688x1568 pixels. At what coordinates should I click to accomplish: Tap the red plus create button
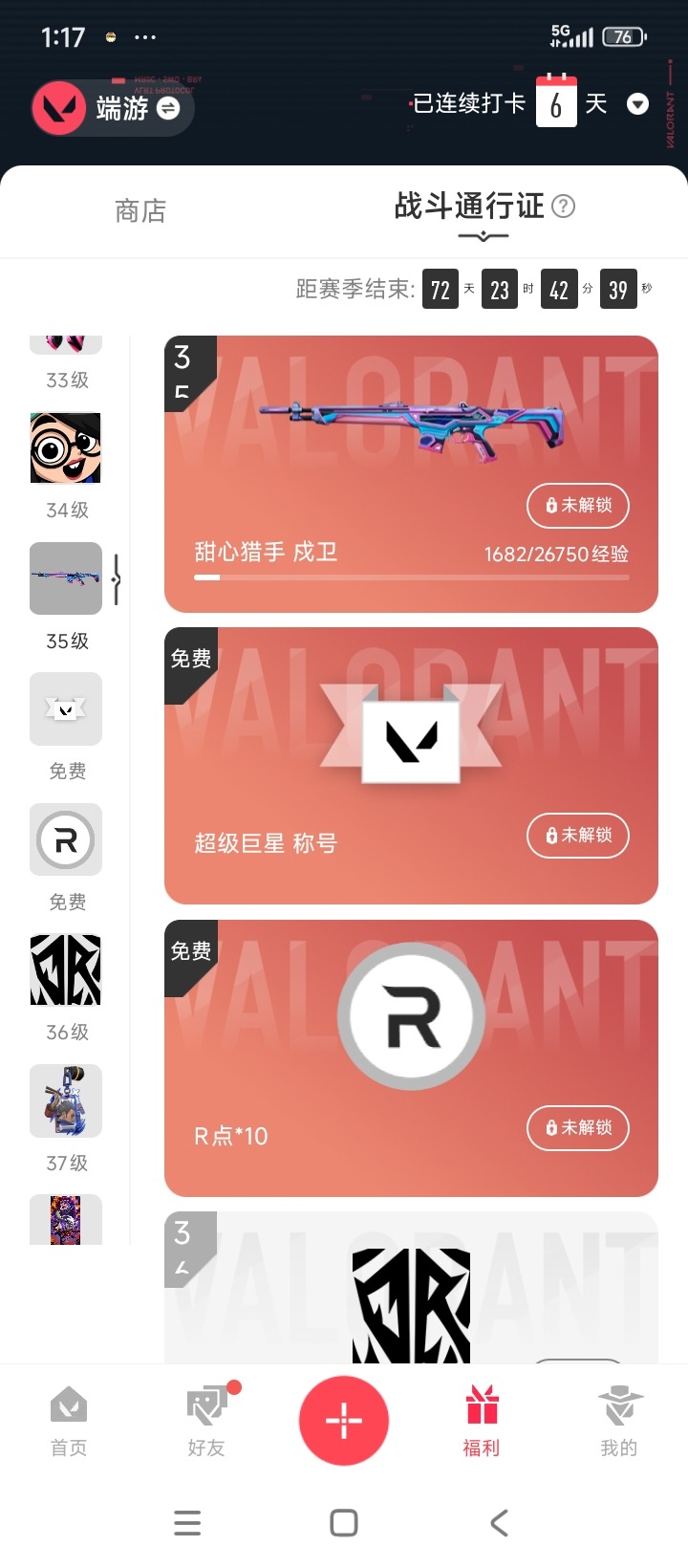[344, 1421]
